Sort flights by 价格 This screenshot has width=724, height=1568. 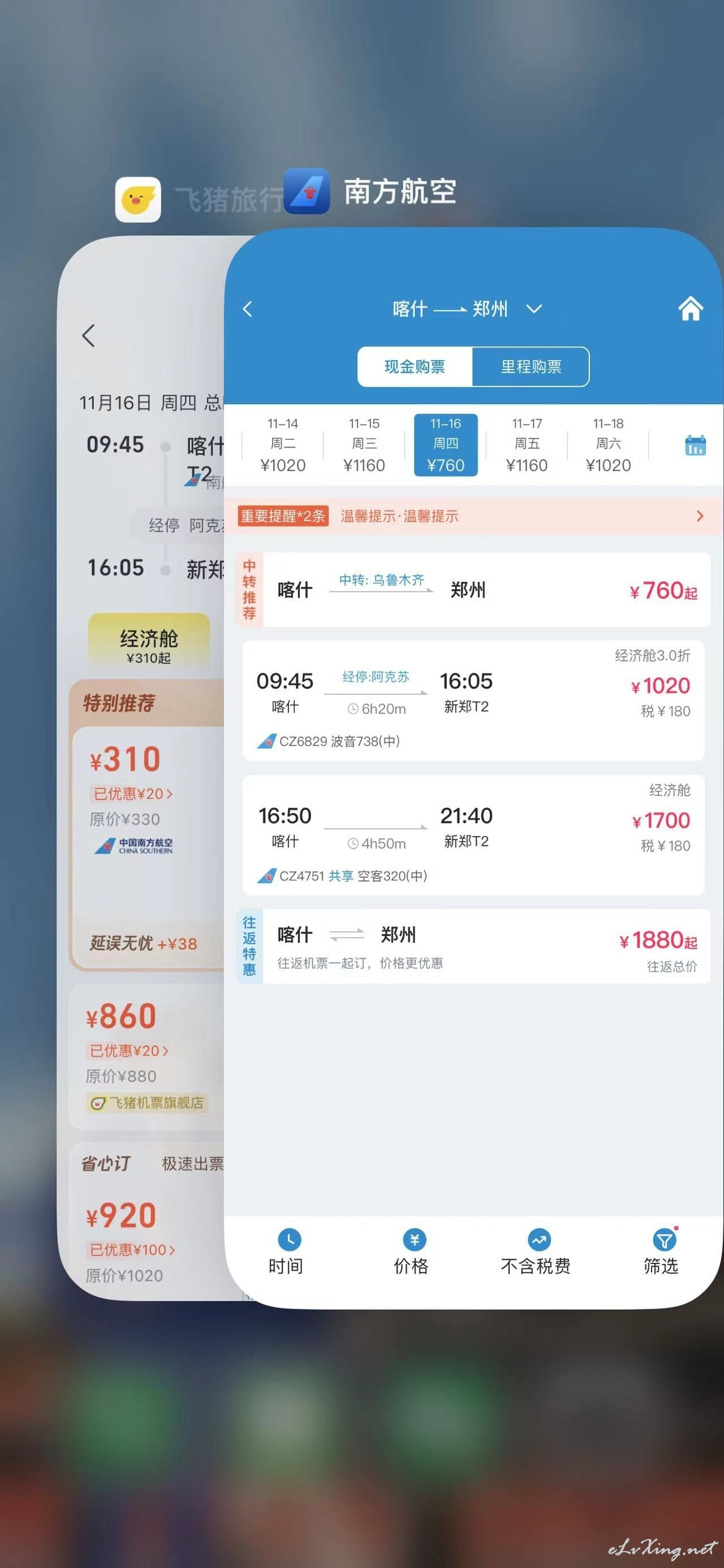[x=412, y=1251]
